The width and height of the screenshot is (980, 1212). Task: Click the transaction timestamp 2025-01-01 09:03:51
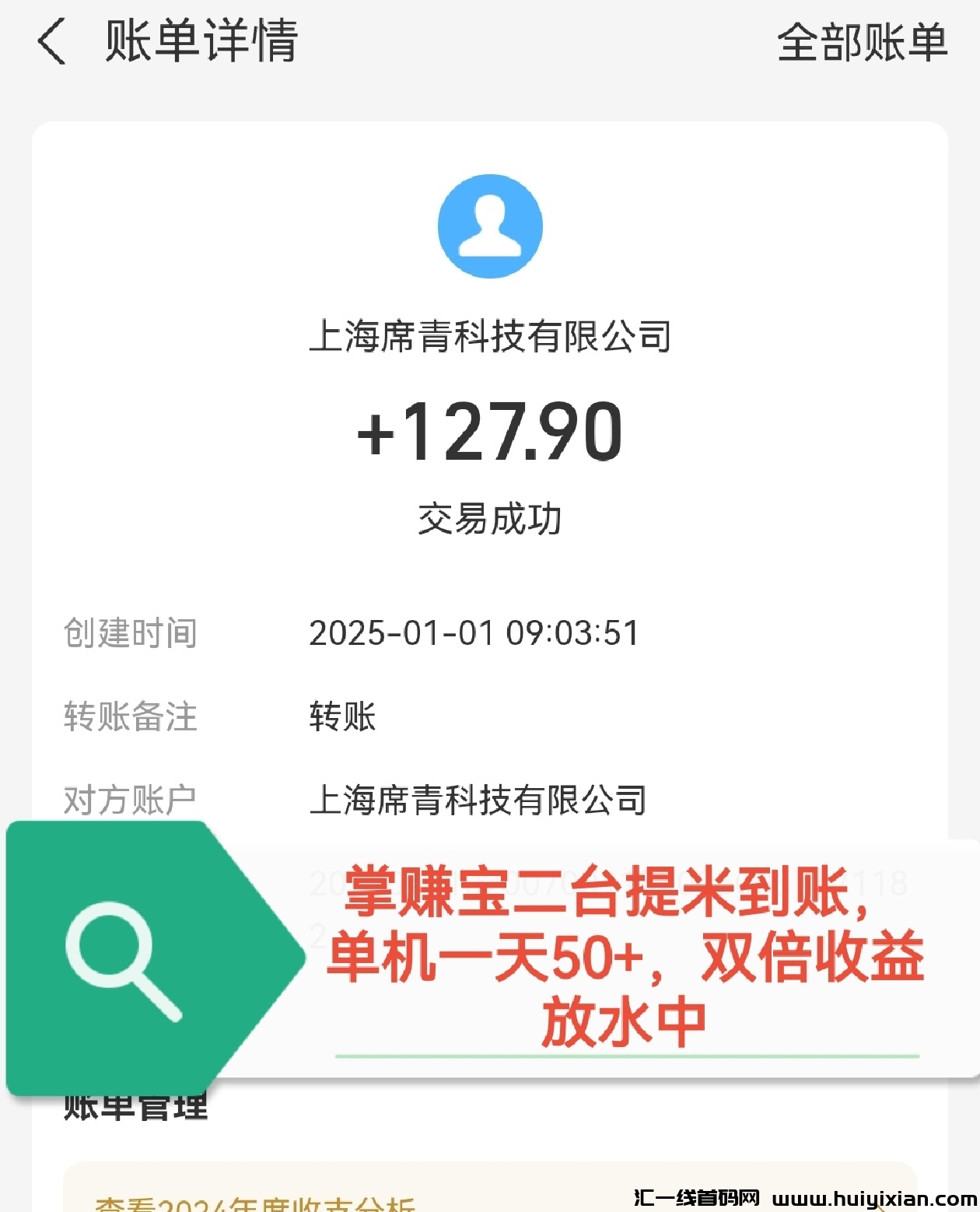tap(472, 634)
